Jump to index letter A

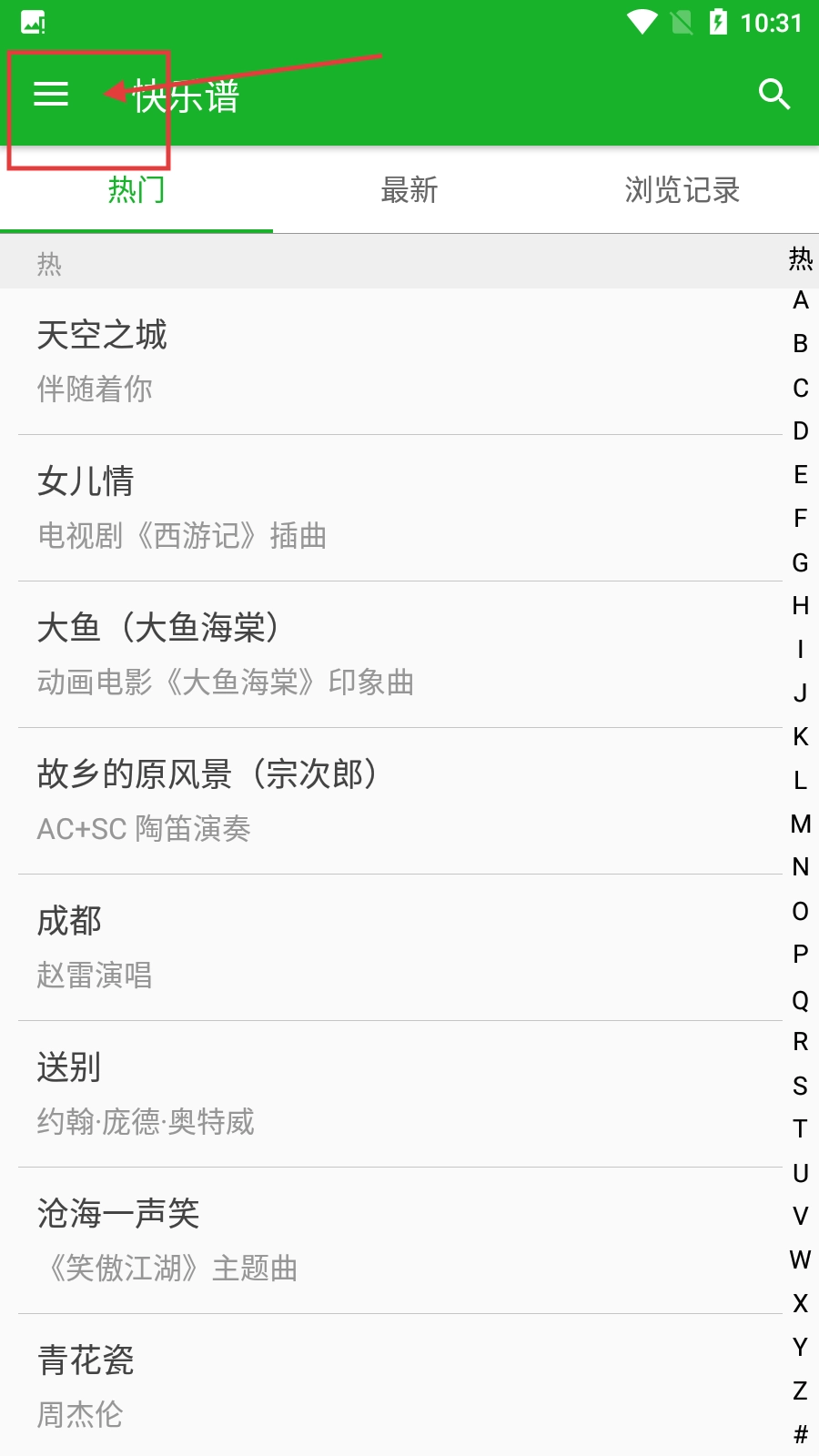[801, 300]
